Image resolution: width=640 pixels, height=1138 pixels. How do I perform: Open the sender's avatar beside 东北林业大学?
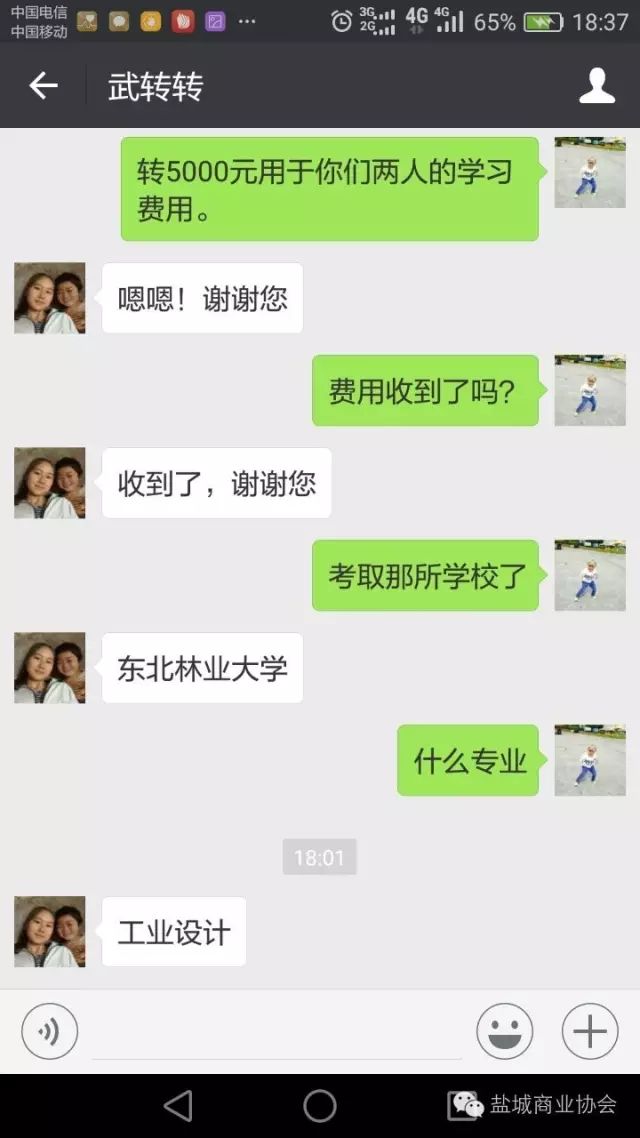(x=50, y=668)
